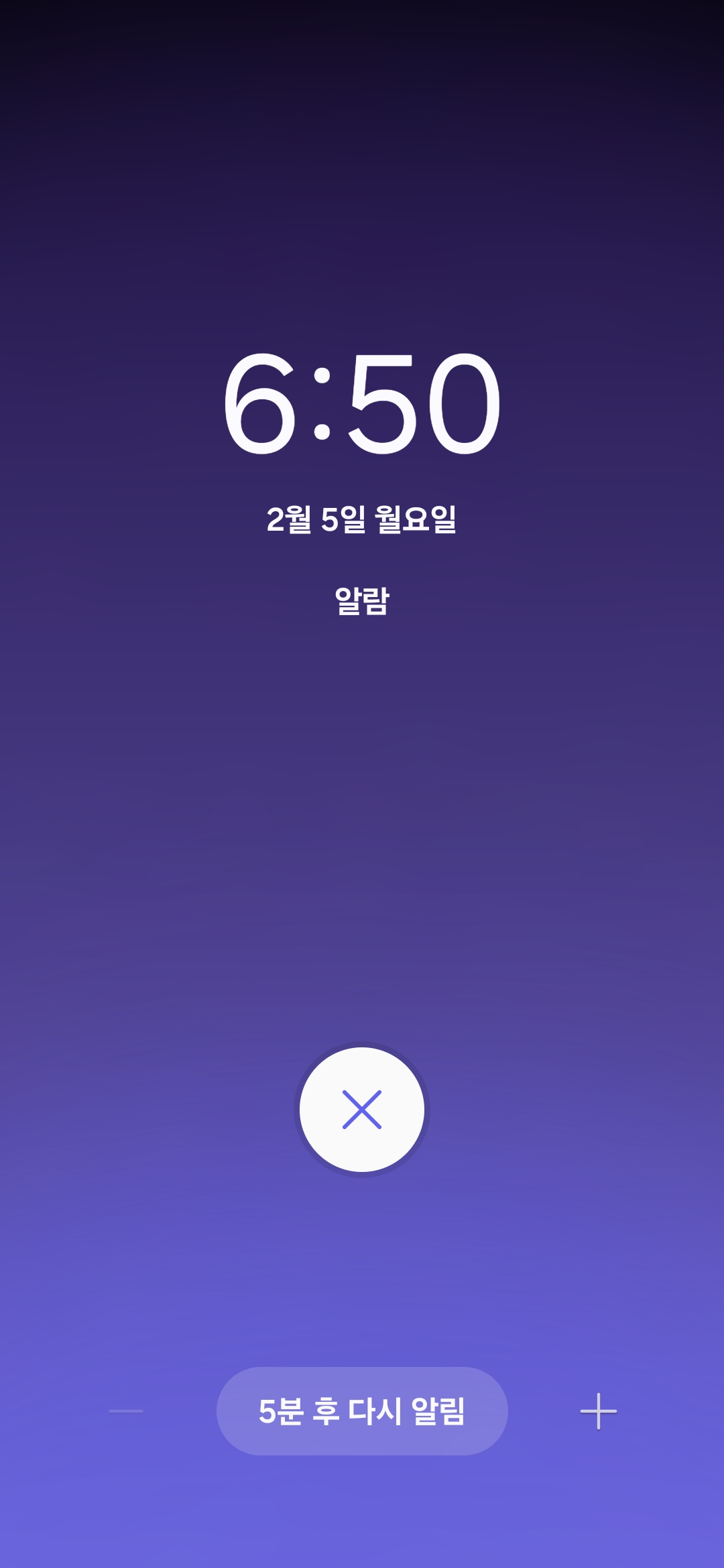Viewport: 724px width, 1568px height.
Task: Increase snooze time with plus
Action: pyautogui.click(x=598, y=1411)
